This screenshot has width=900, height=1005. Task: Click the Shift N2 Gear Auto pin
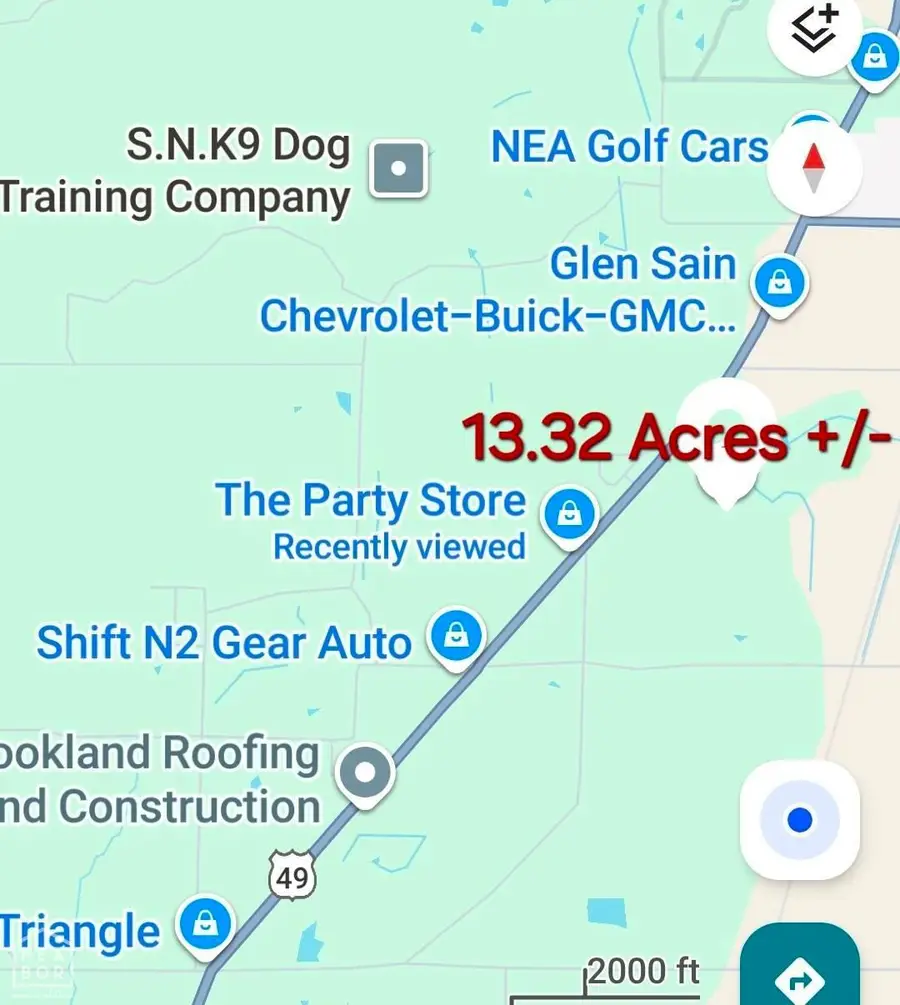456,635
